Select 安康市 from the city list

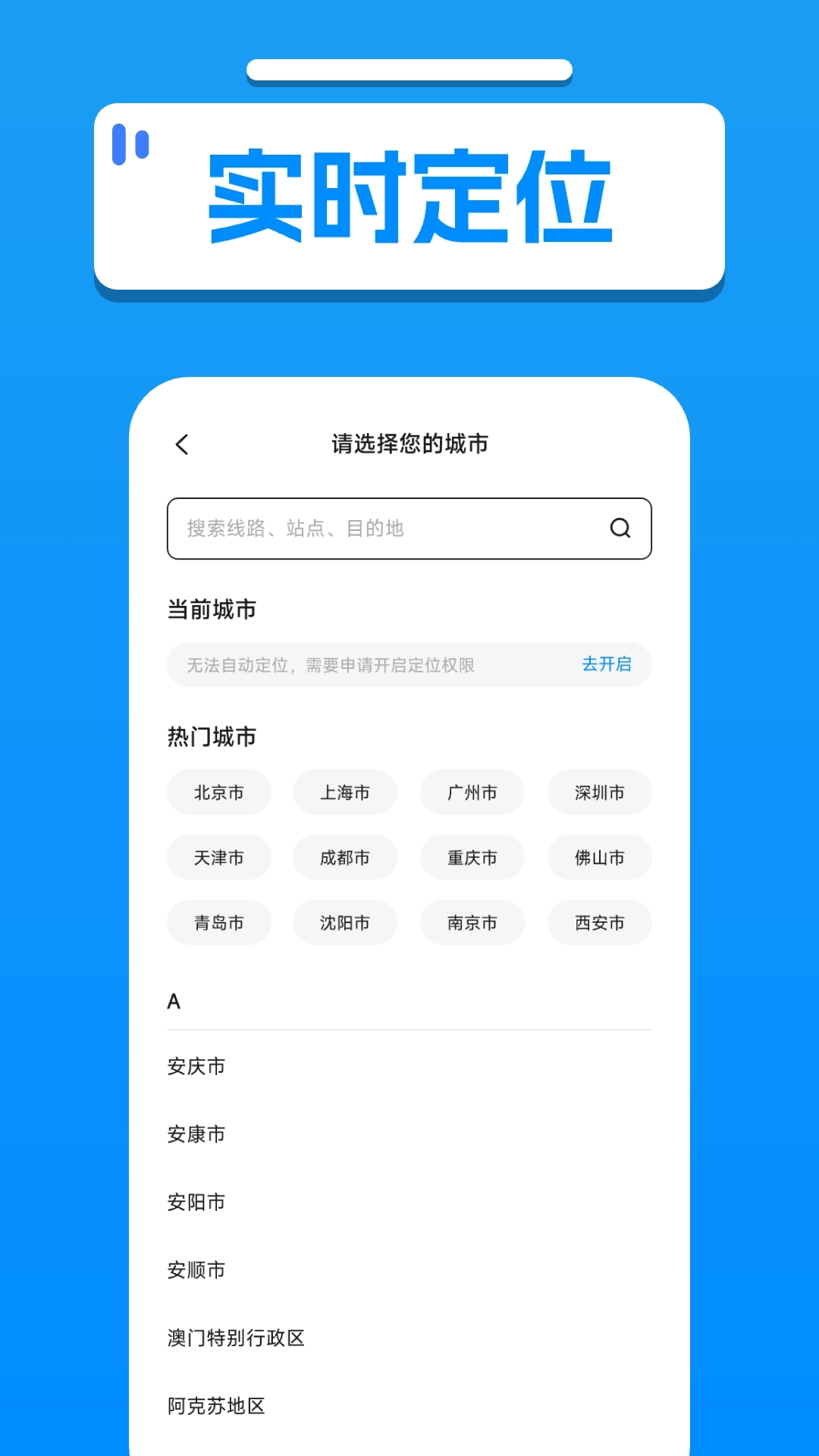point(196,1134)
